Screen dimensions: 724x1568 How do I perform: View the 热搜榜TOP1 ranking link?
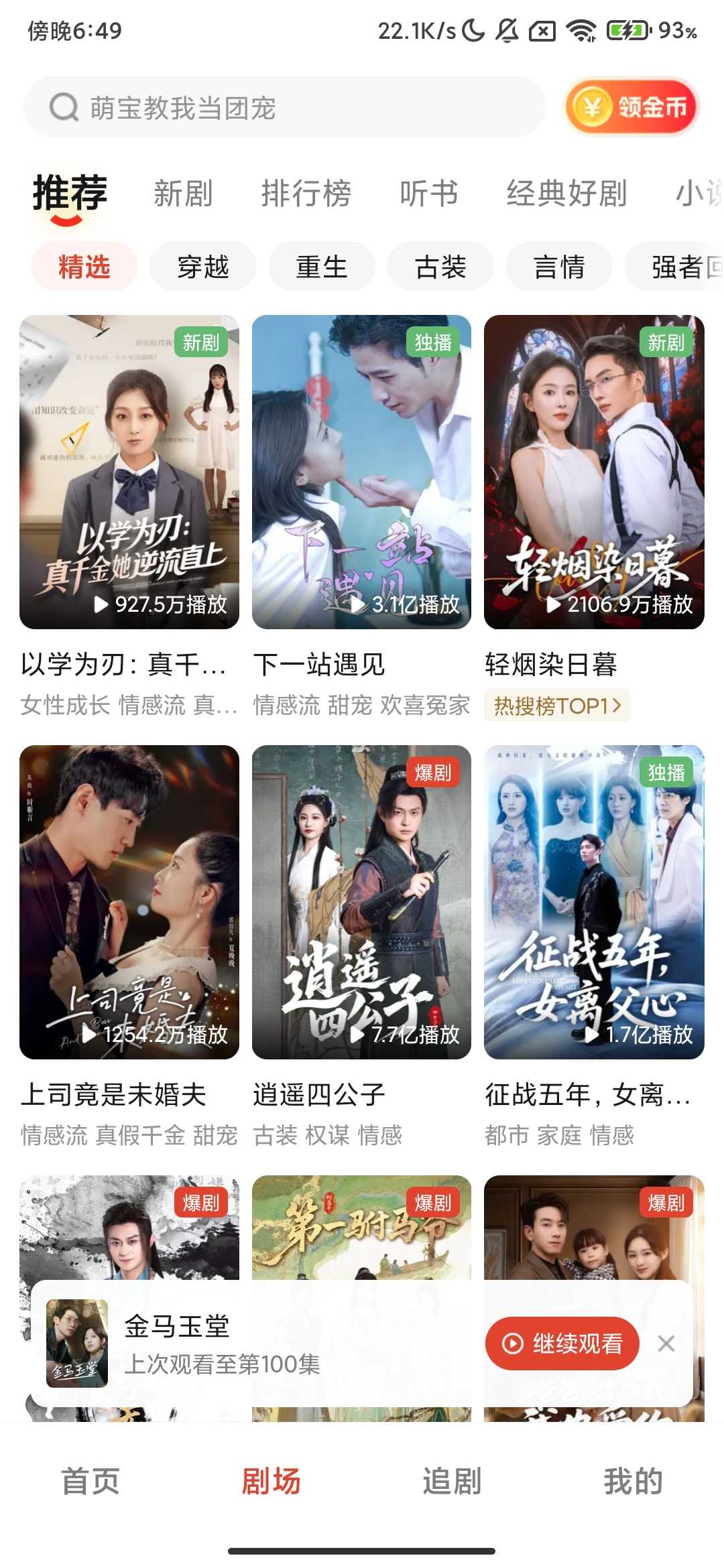[x=557, y=706]
